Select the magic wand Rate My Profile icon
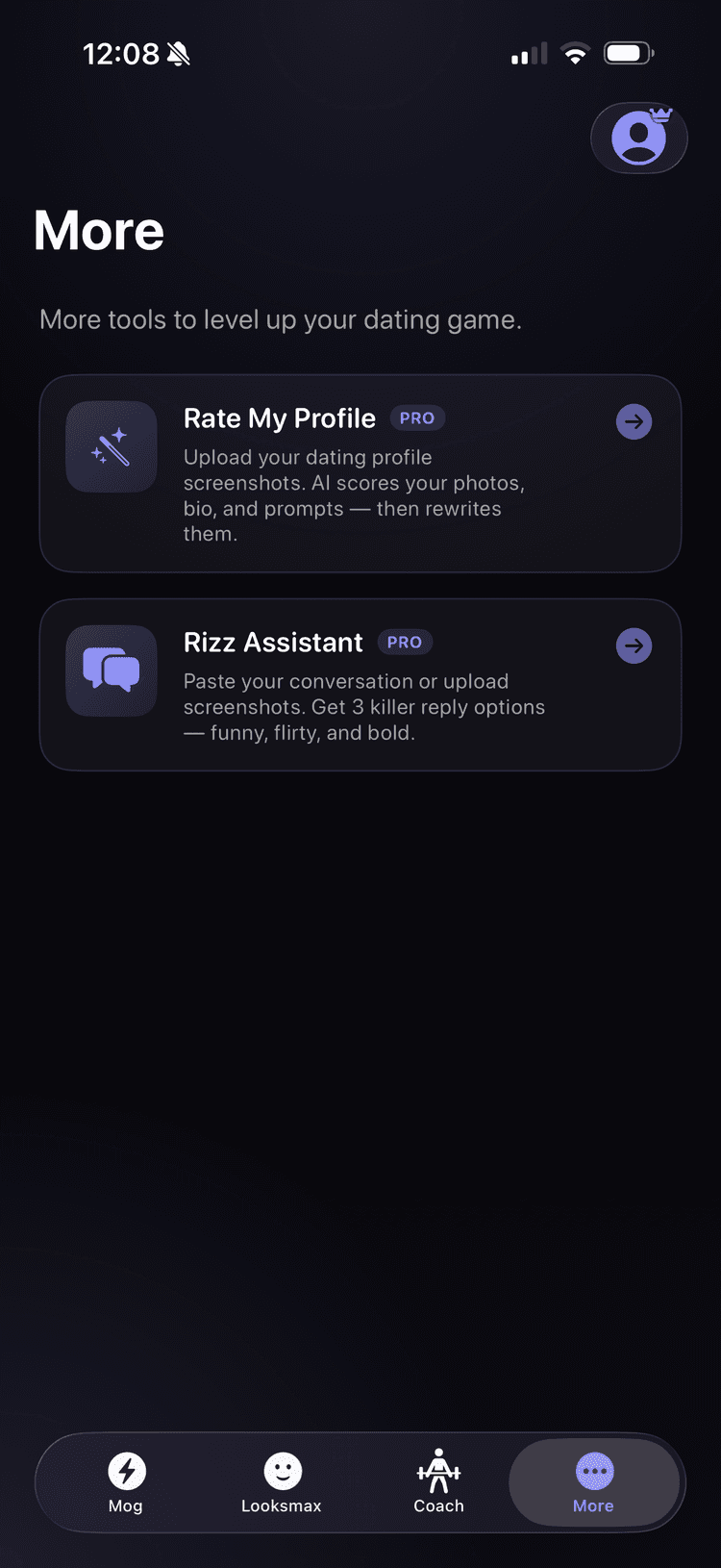 pos(111,445)
